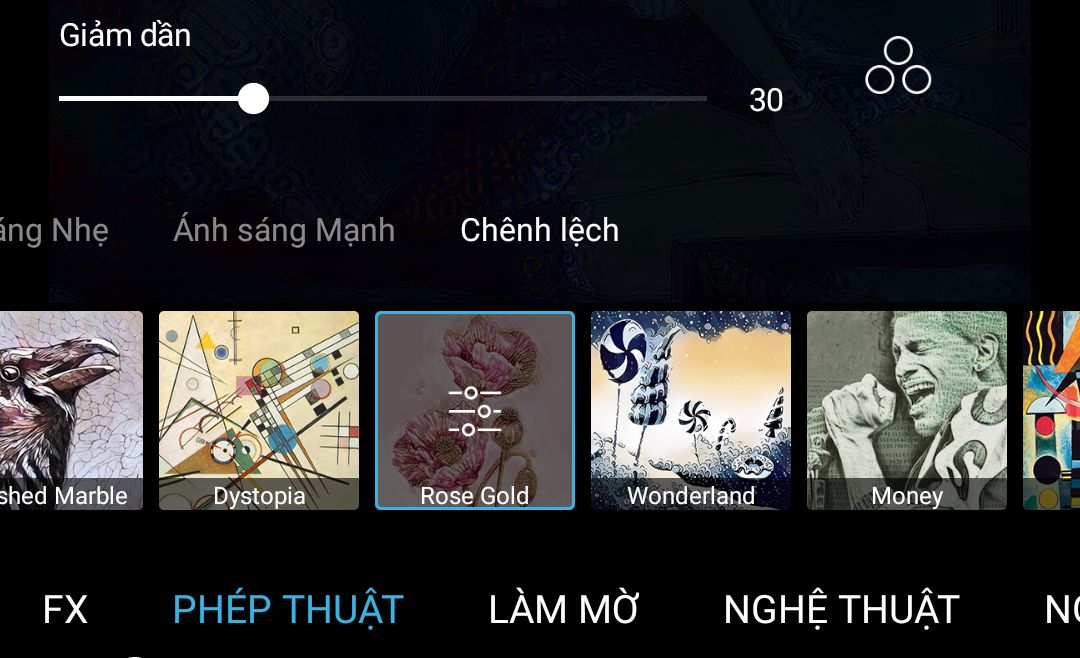Choose the Ánh sáng Nhẹ blend mode
This screenshot has height=658, width=1080.
(54, 230)
